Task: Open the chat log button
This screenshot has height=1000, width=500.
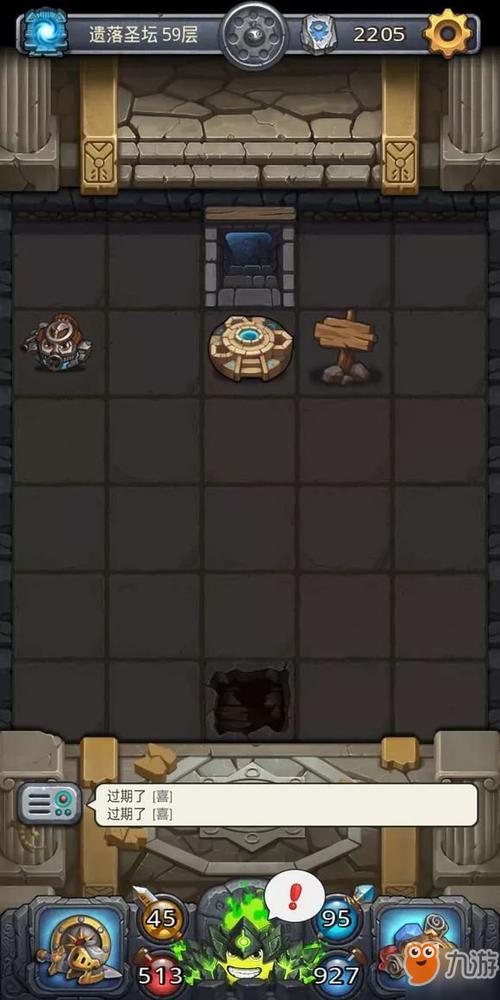Action: click(x=49, y=804)
